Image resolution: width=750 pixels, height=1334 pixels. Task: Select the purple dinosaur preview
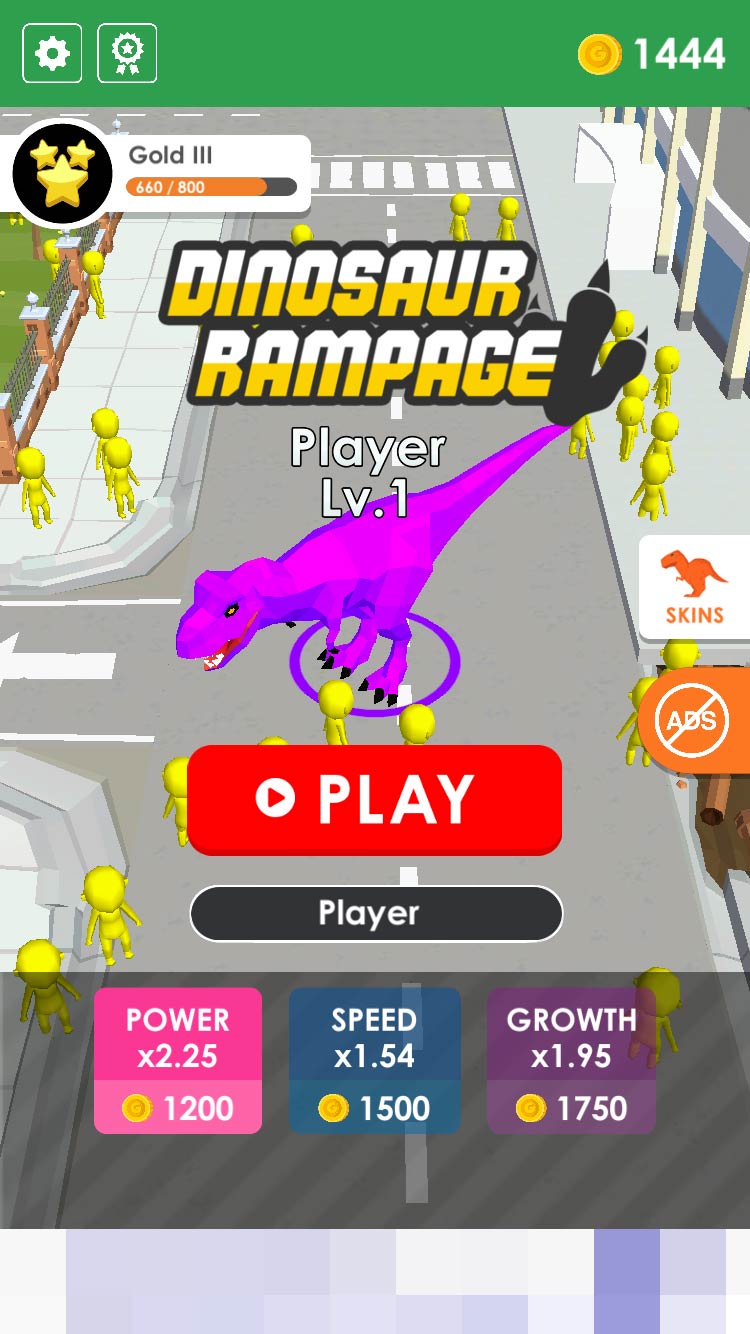click(340, 580)
